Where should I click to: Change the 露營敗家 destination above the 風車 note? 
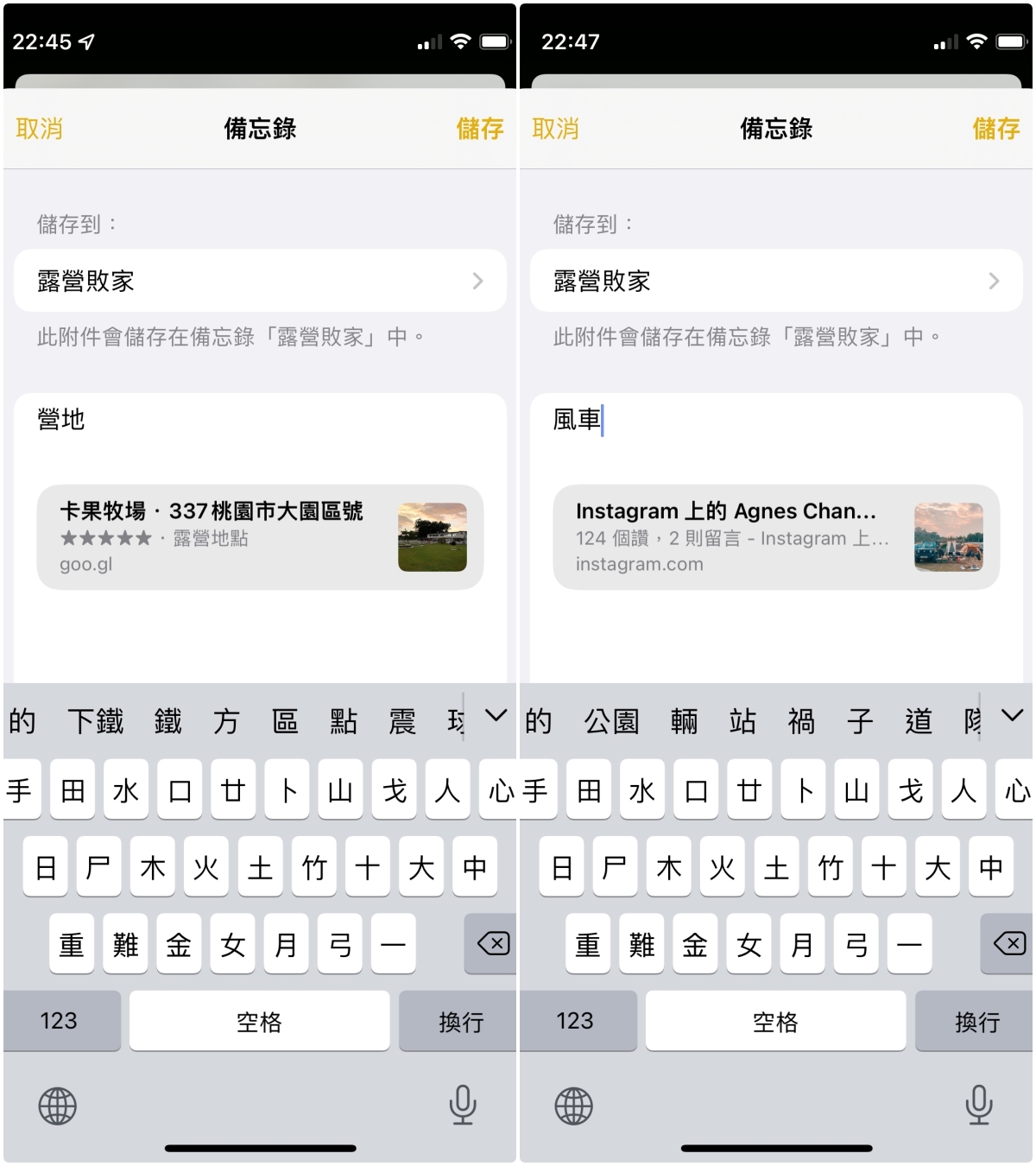775,281
